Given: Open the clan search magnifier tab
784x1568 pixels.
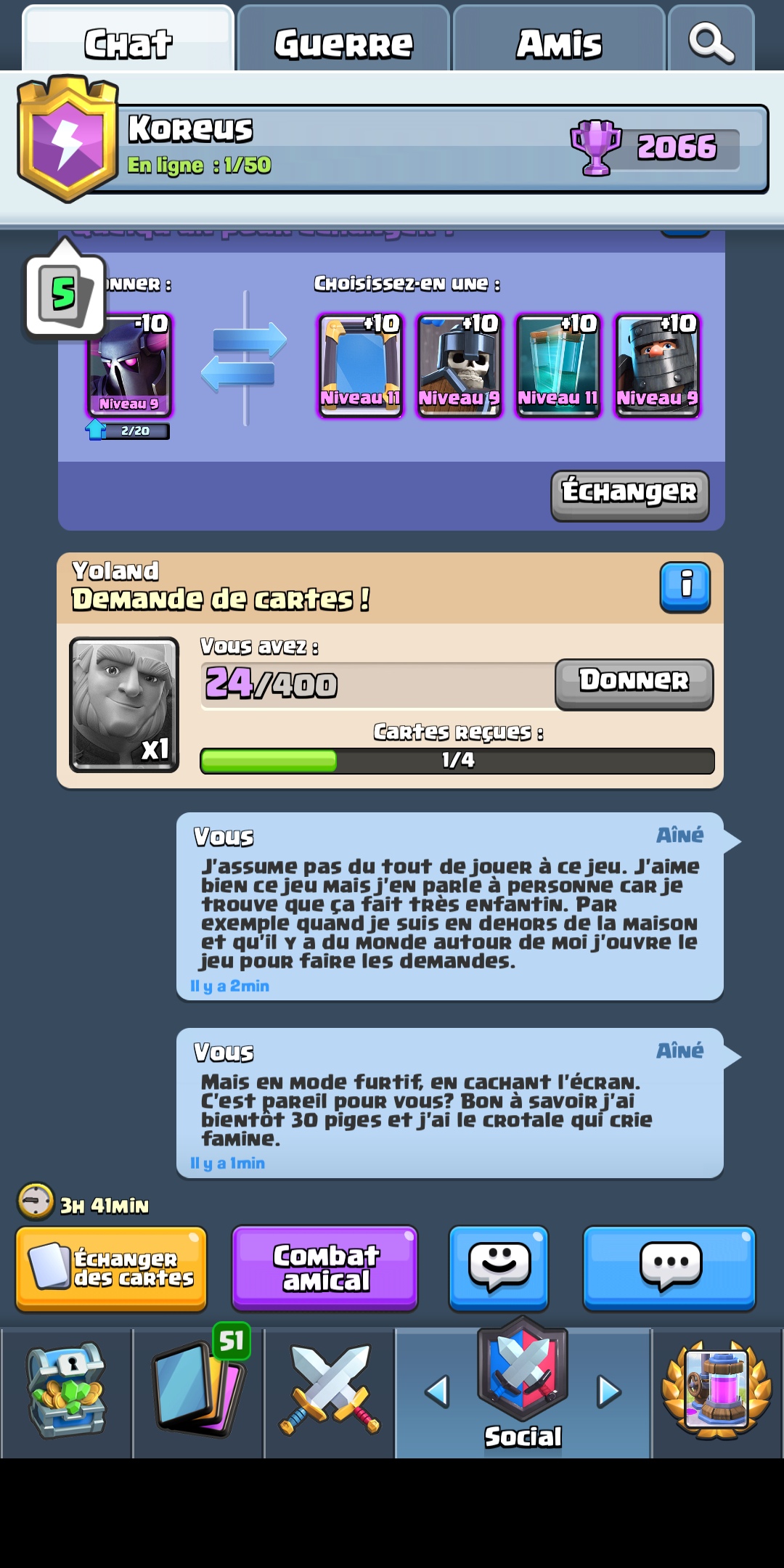Looking at the screenshot, I should [x=711, y=42].
